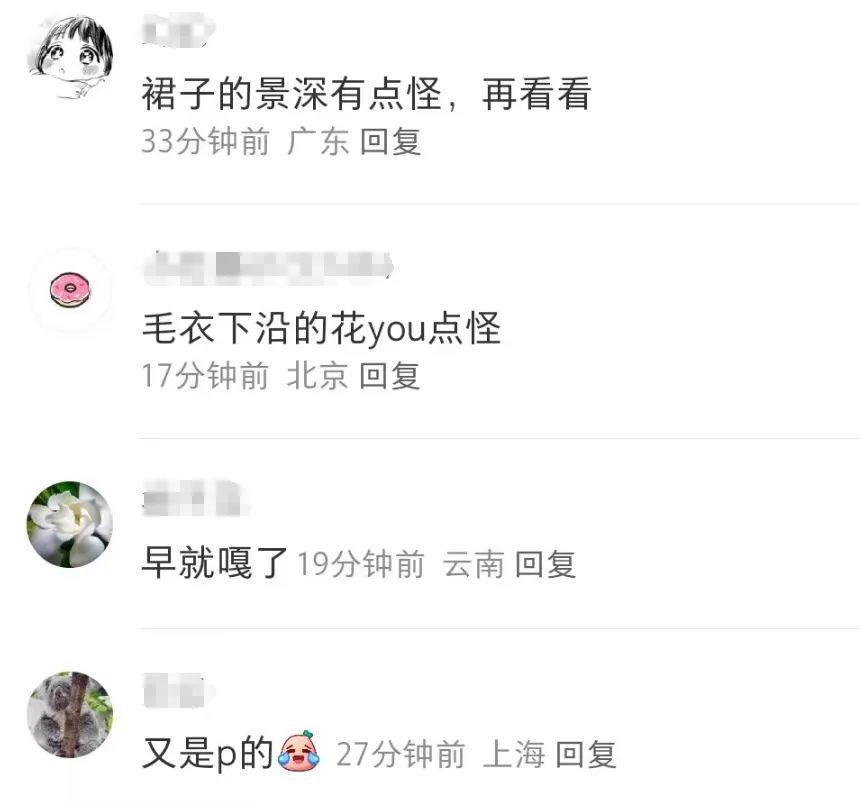
Task: Reply to the comment from 广东
Action: pos(391,142)
